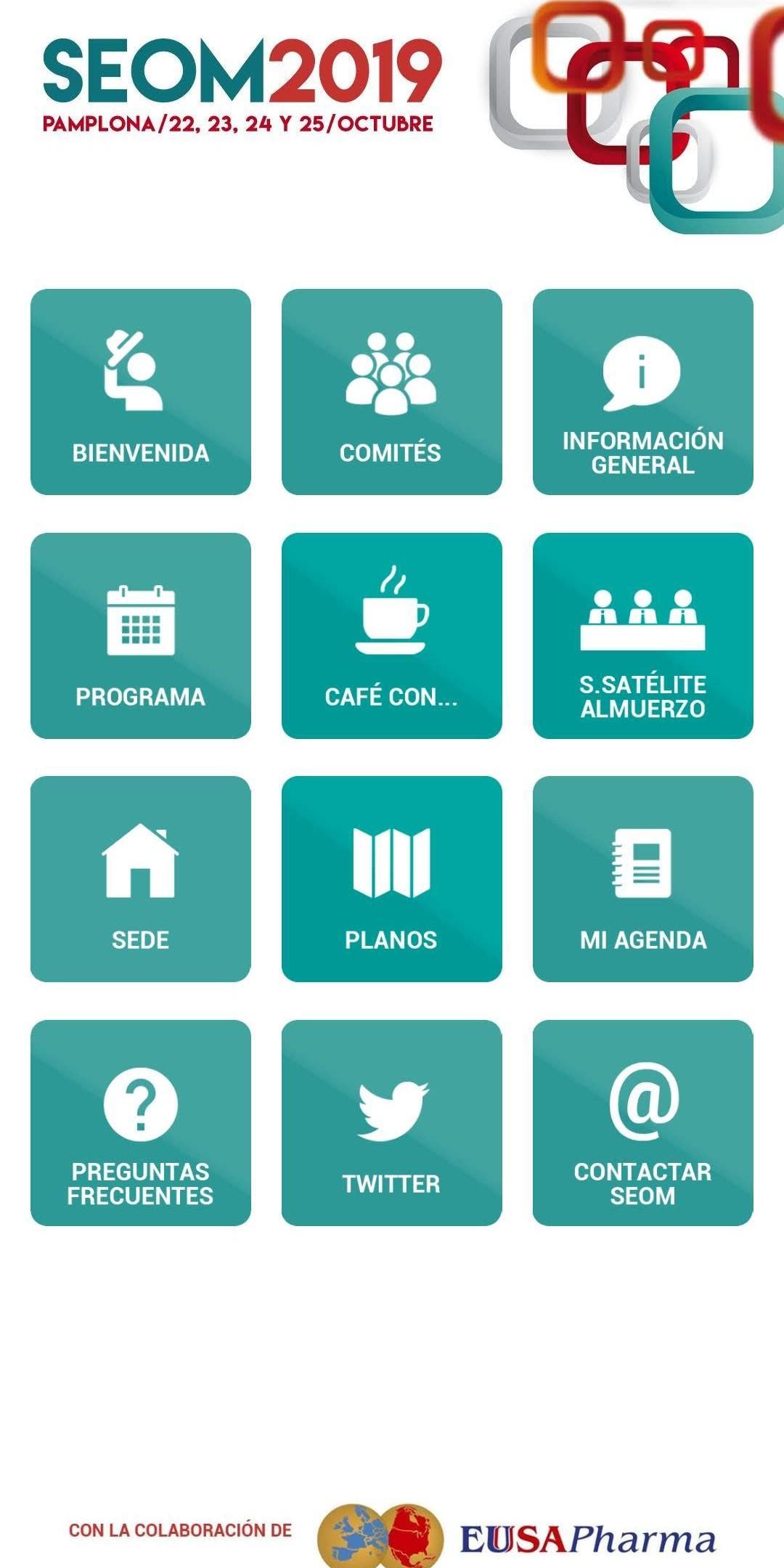Image resolution: width=784 pixels, height=1568 pixels.
Task: Open the Twitter feed tile
Action: (x=391, y=1123)
